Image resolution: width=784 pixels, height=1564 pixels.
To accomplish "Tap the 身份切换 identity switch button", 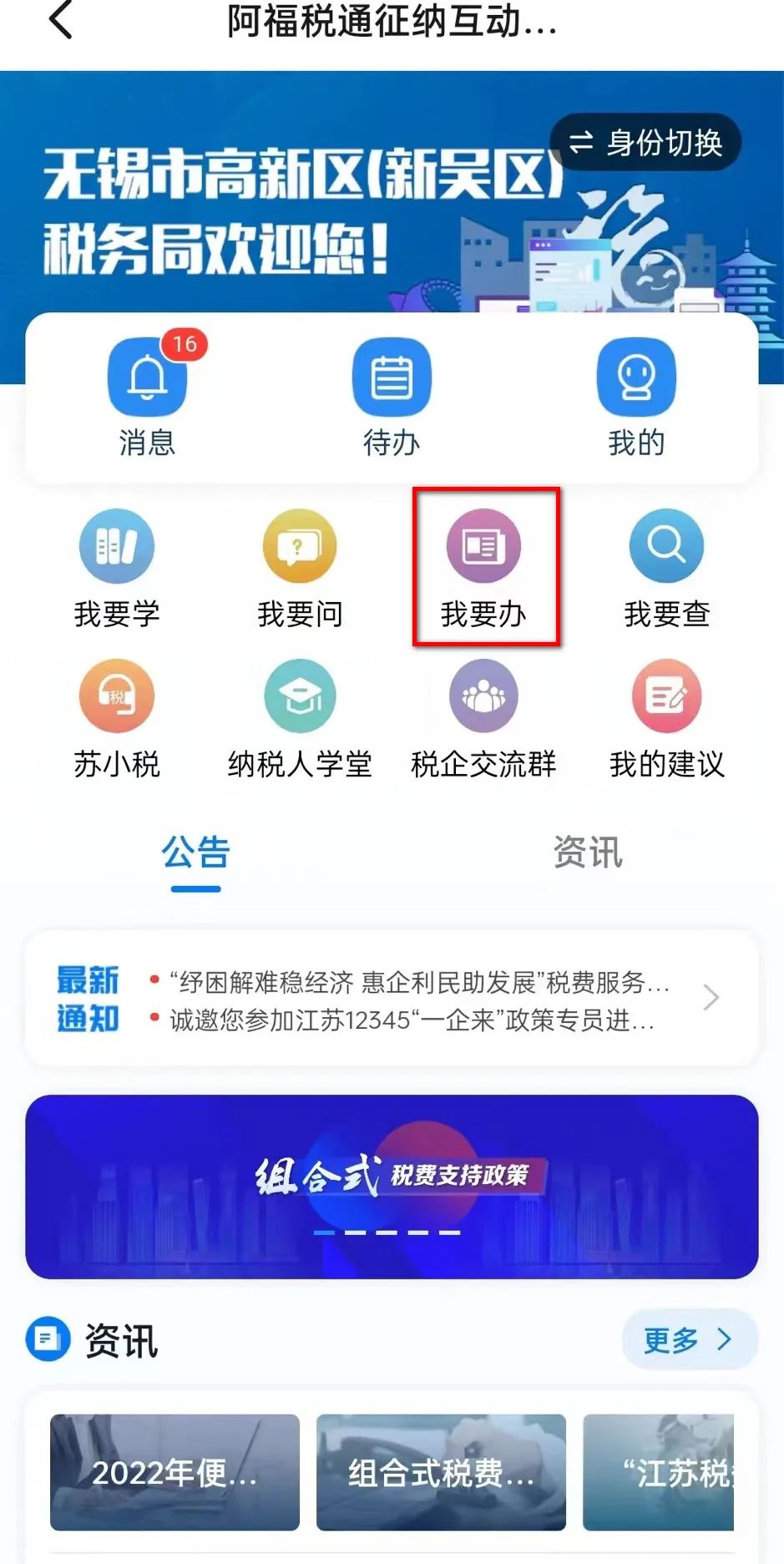I will coord(645,143).
